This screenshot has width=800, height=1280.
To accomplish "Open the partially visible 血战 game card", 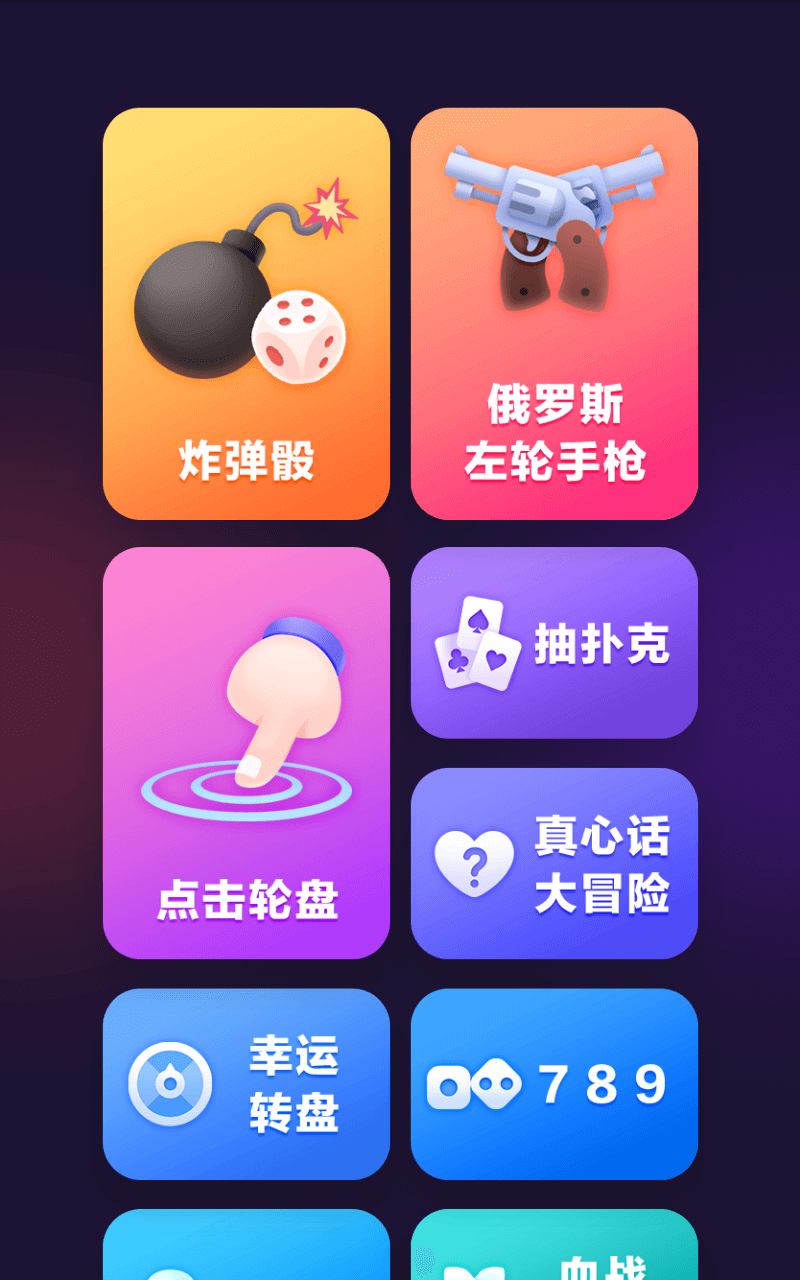I will tap(554, 1245).
